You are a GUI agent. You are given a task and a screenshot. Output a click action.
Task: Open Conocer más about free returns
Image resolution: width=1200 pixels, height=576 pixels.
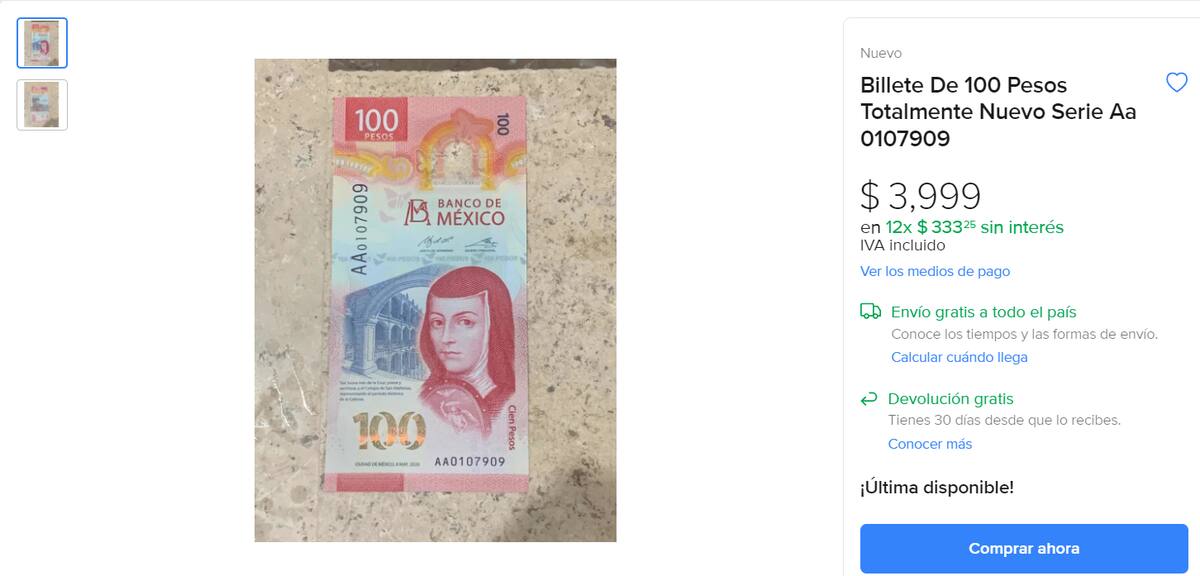tap(930, 444)
